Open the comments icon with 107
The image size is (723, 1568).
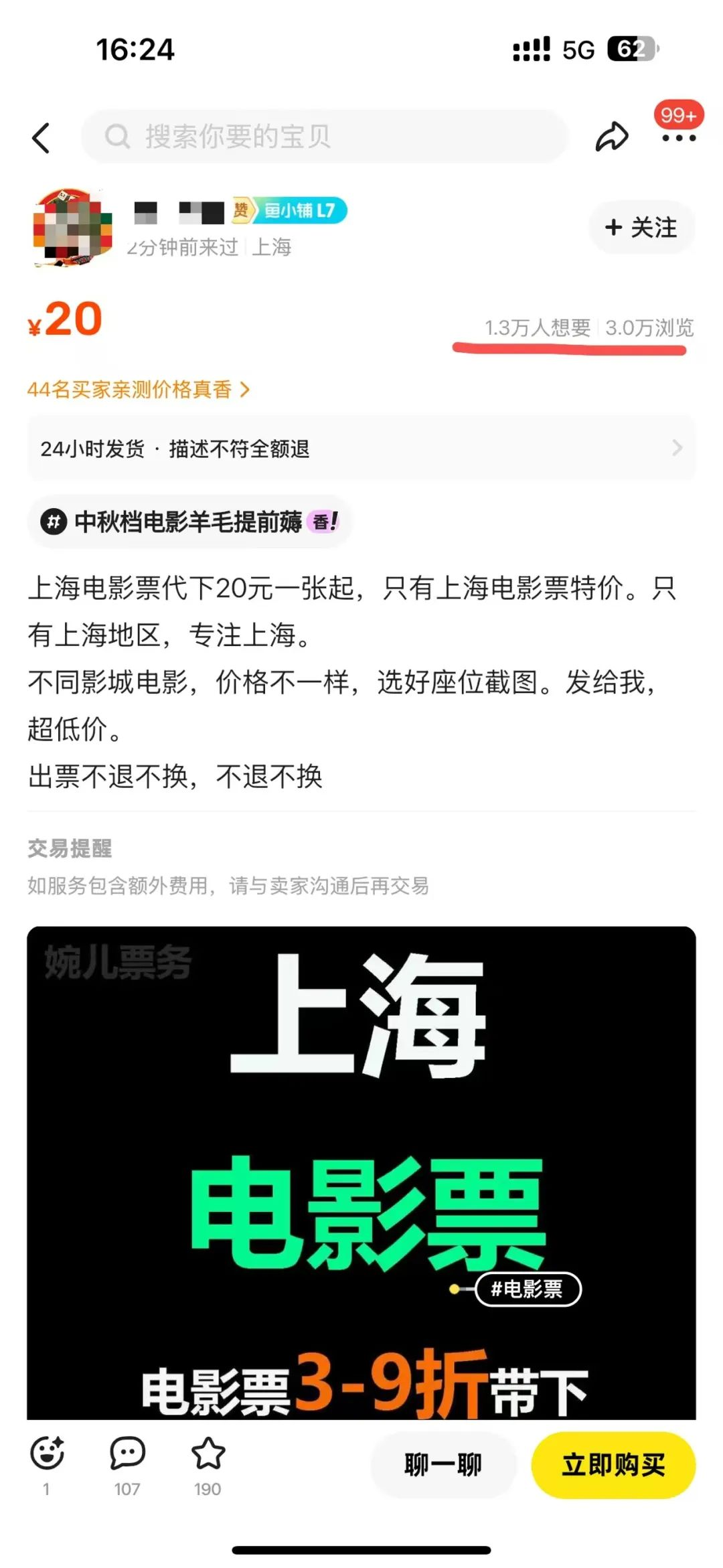click(127, 1454)
